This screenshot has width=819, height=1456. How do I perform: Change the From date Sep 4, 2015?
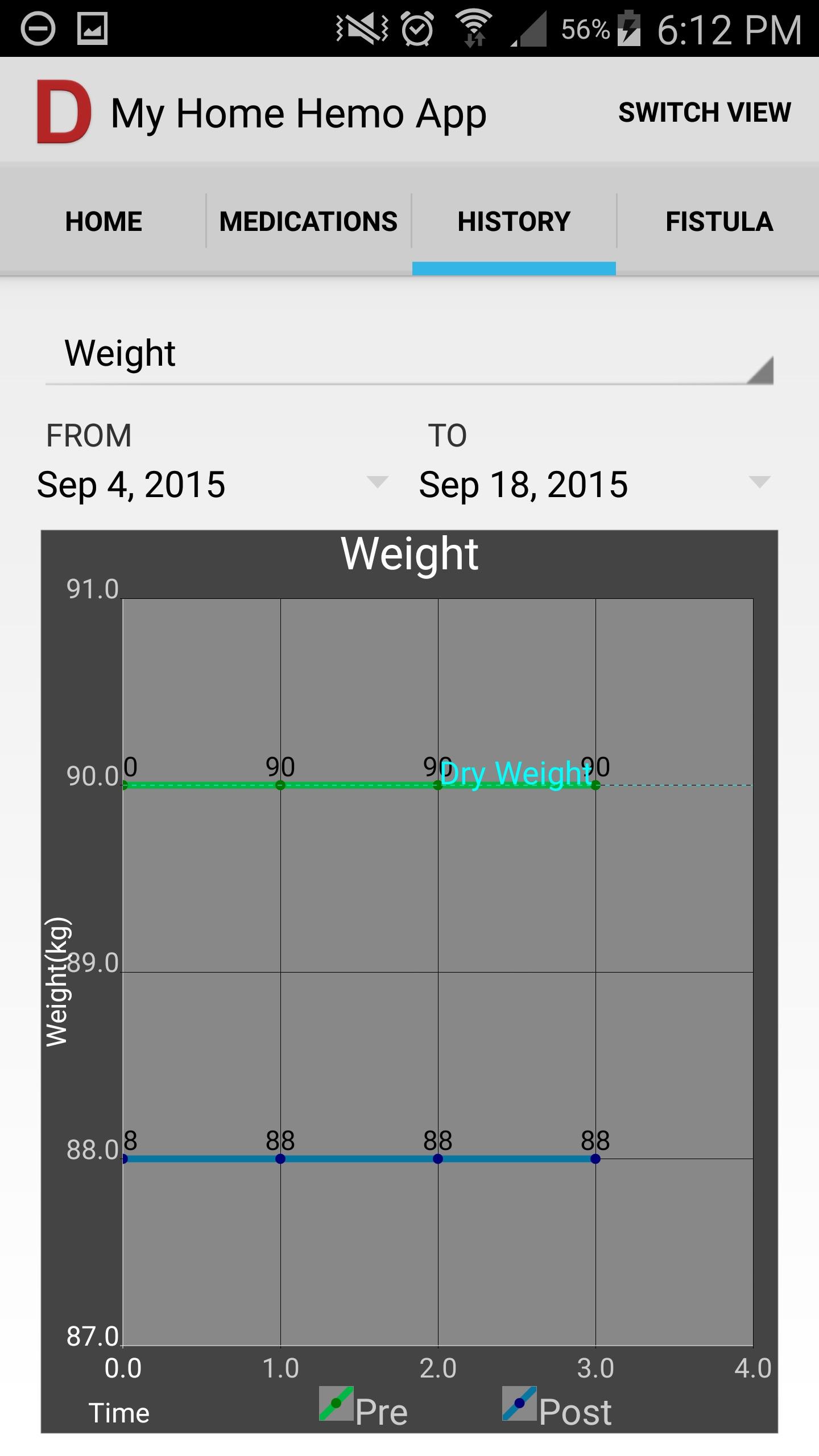pos(212,485)
